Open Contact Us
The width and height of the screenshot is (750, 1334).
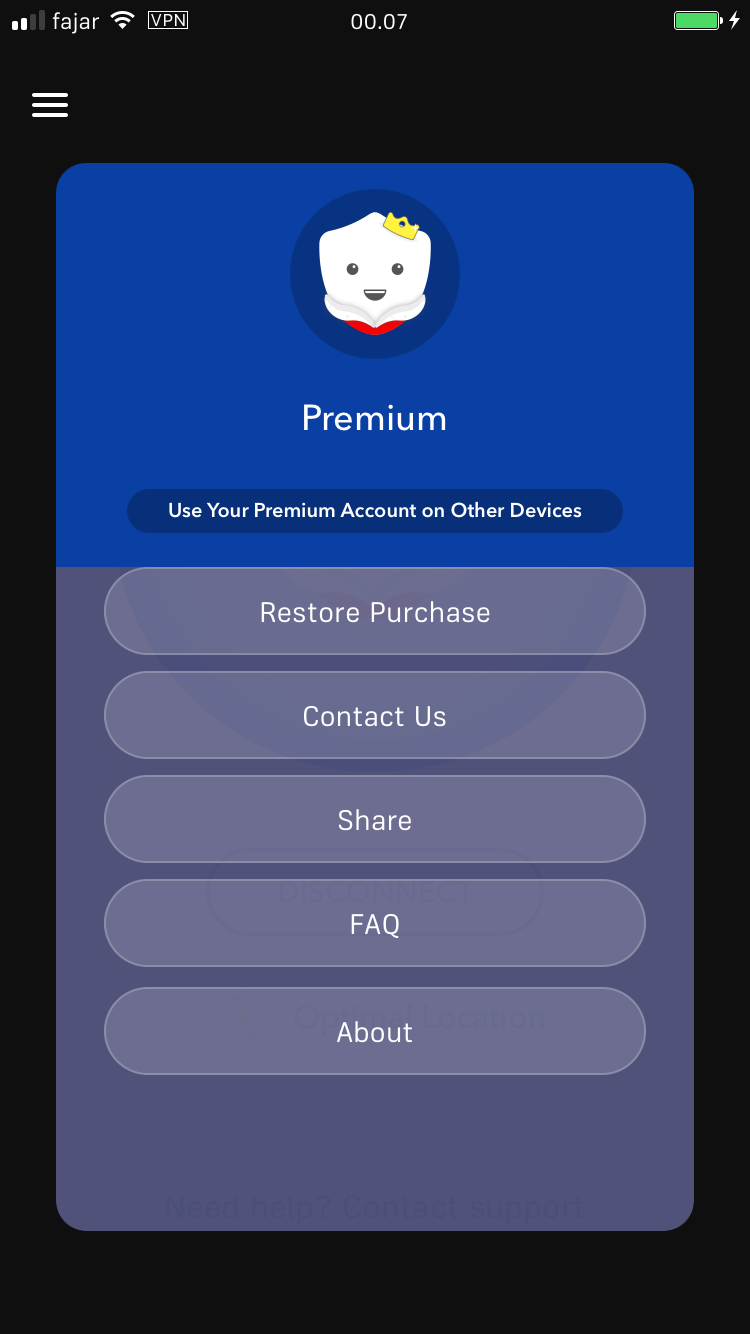coord(375,715)
